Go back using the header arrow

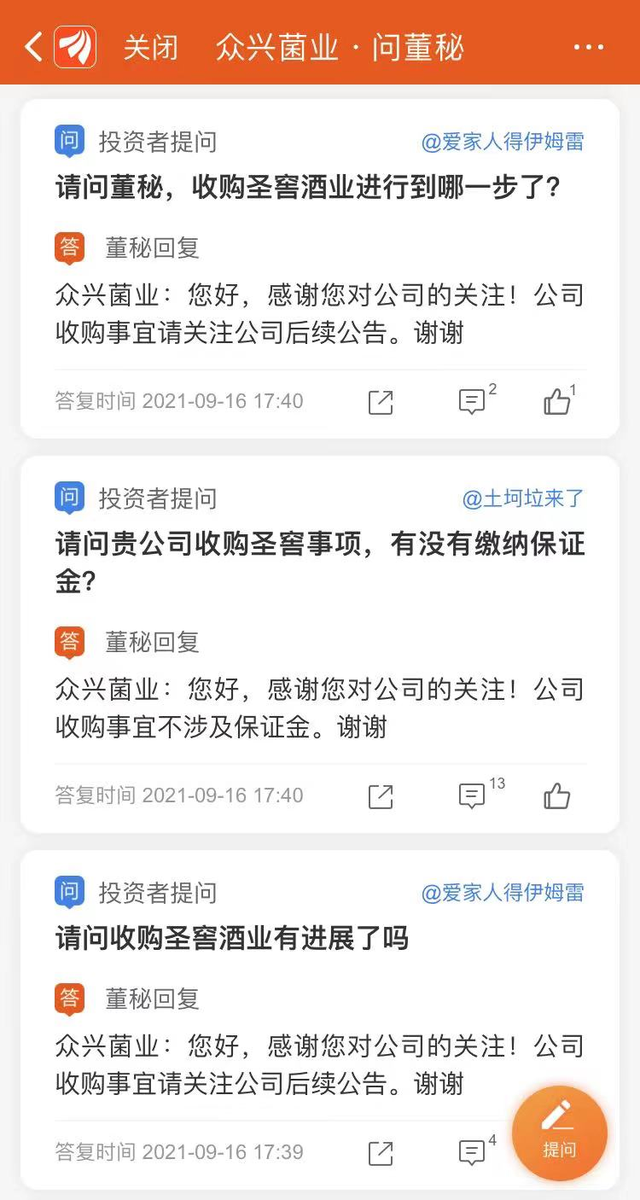tap(34, 47)
